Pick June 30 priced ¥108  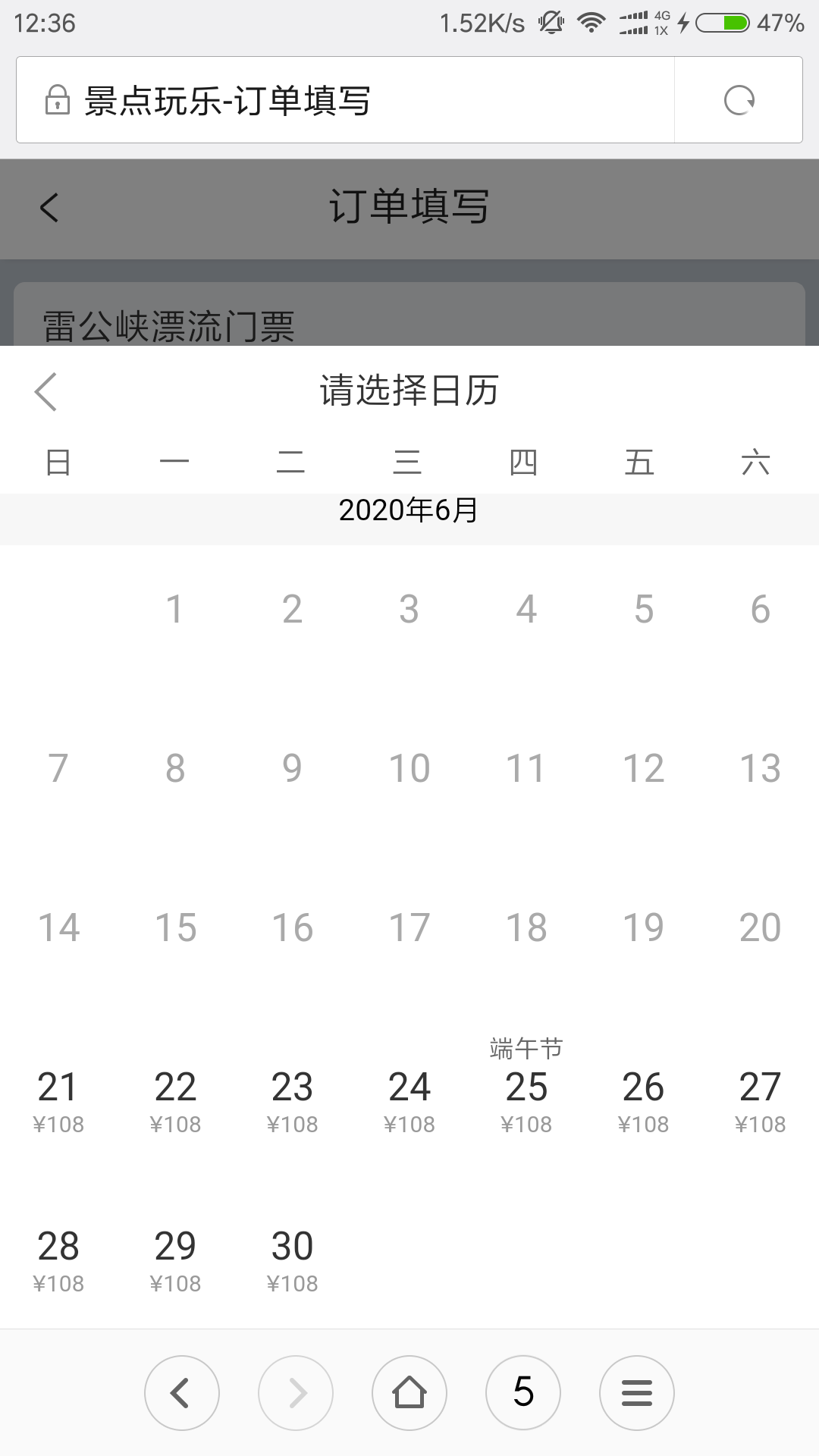coord(292,1261)
